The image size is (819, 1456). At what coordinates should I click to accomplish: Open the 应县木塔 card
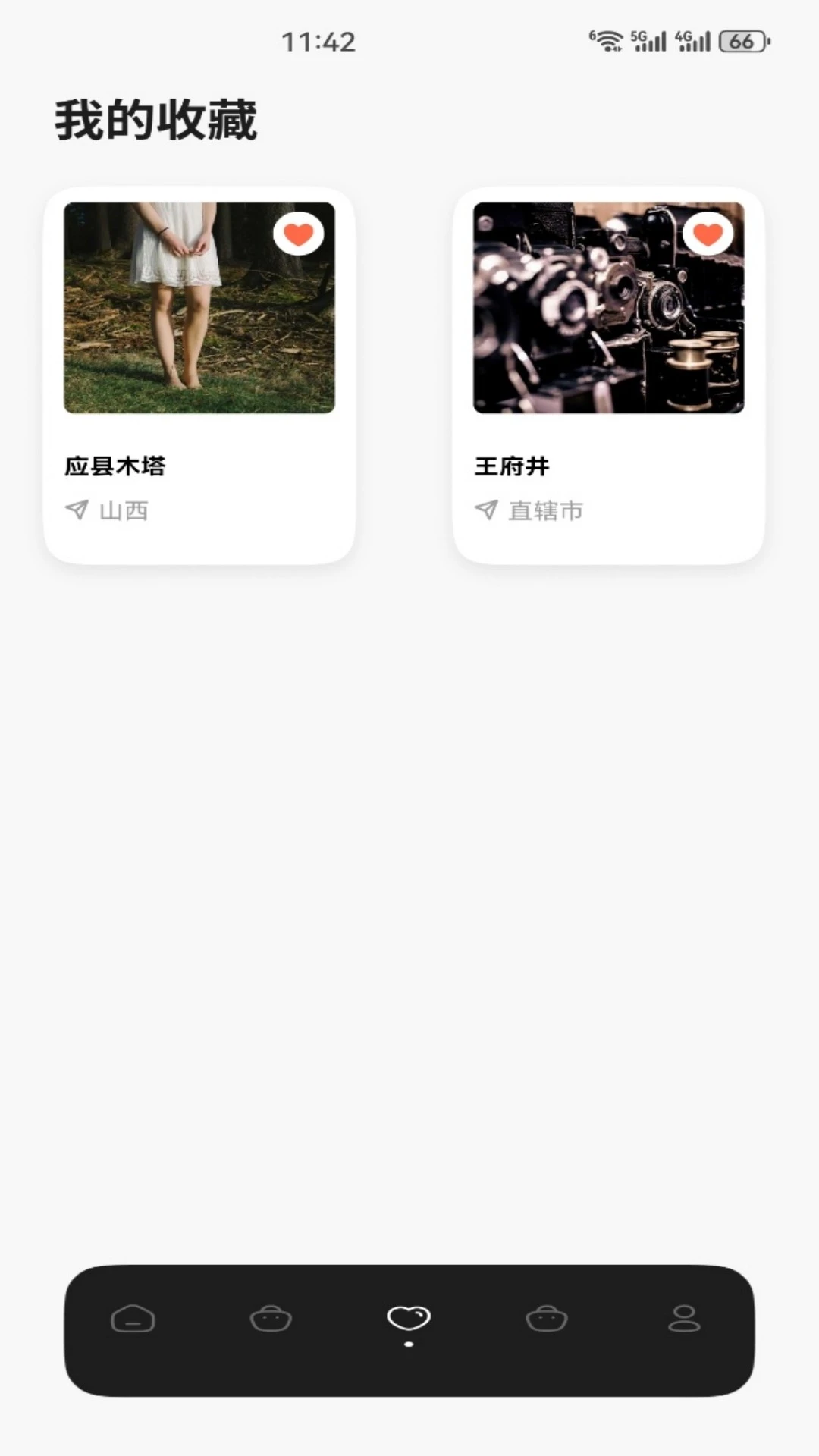199,375
